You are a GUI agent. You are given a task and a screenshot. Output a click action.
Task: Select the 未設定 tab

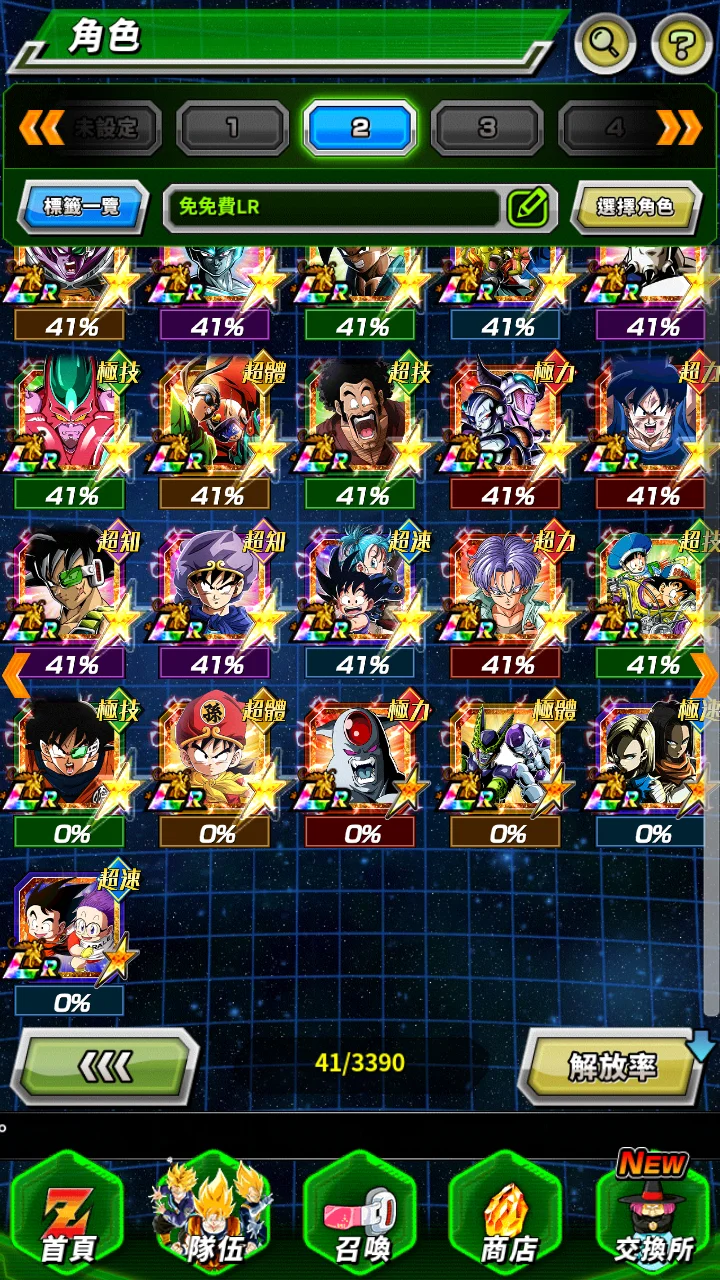click(x=104, y=127)
